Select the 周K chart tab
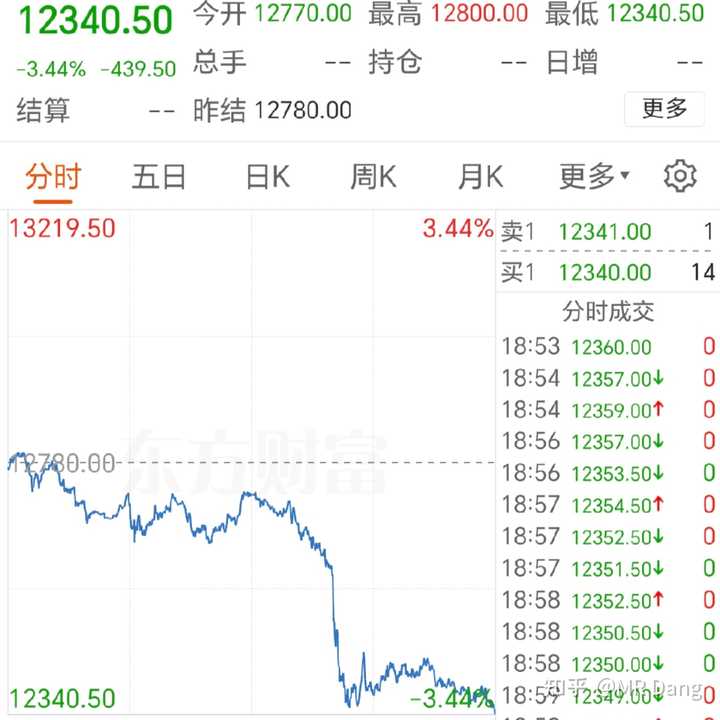This screenshot has width=720, height=720. (373, 177)
